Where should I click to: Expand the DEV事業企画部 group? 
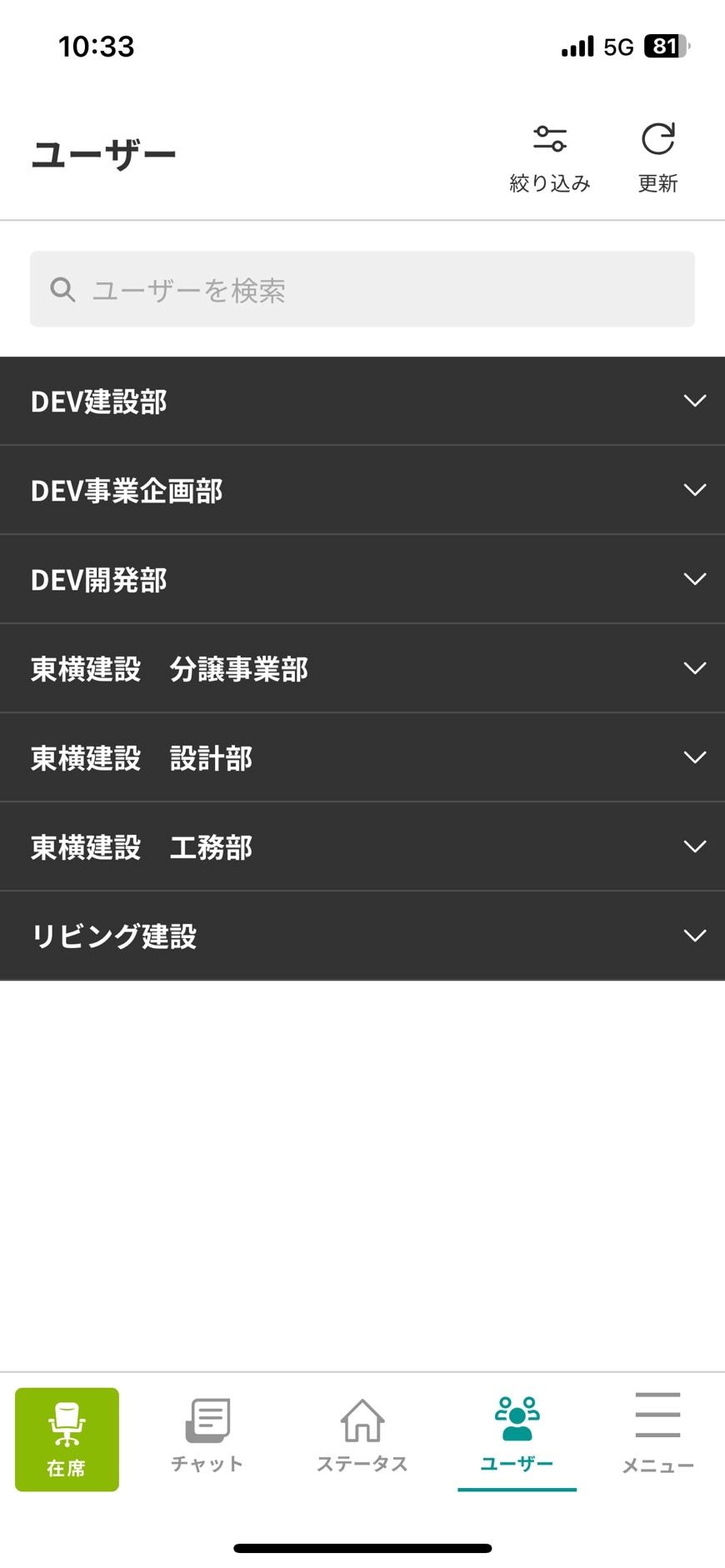pyautogui.click(x=362, y=490)
